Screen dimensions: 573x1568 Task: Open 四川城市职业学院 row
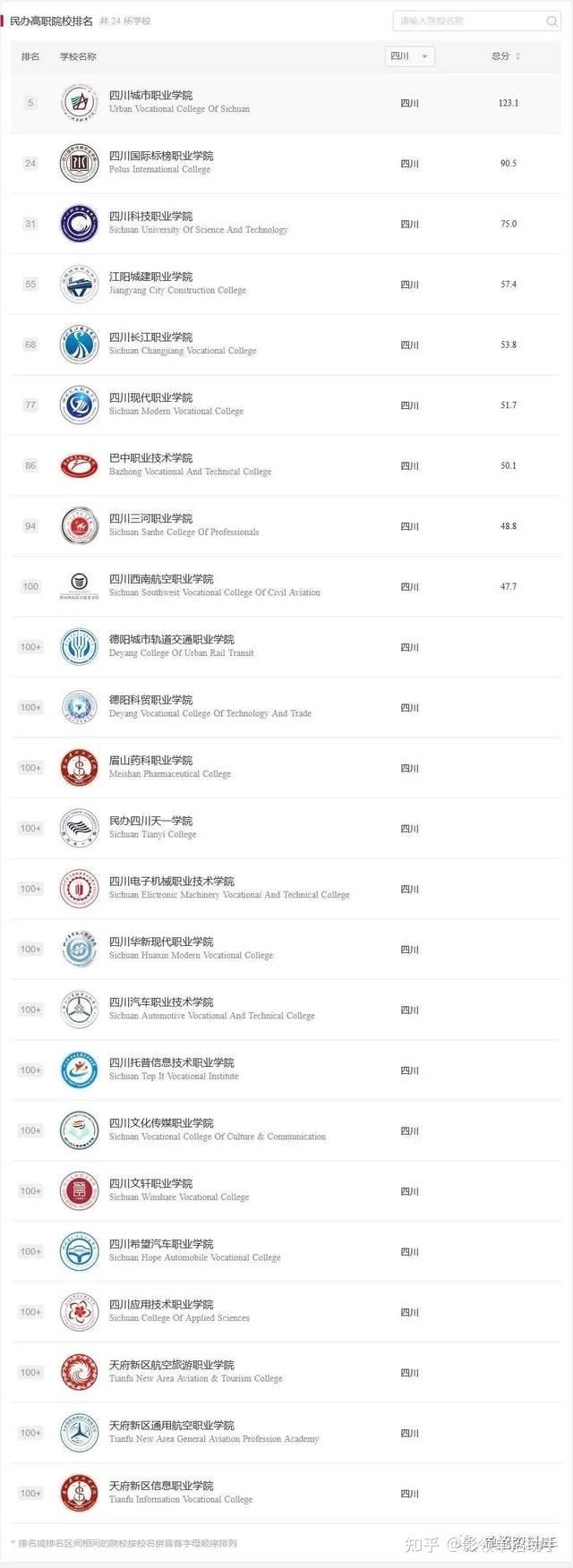coord(150,96)
